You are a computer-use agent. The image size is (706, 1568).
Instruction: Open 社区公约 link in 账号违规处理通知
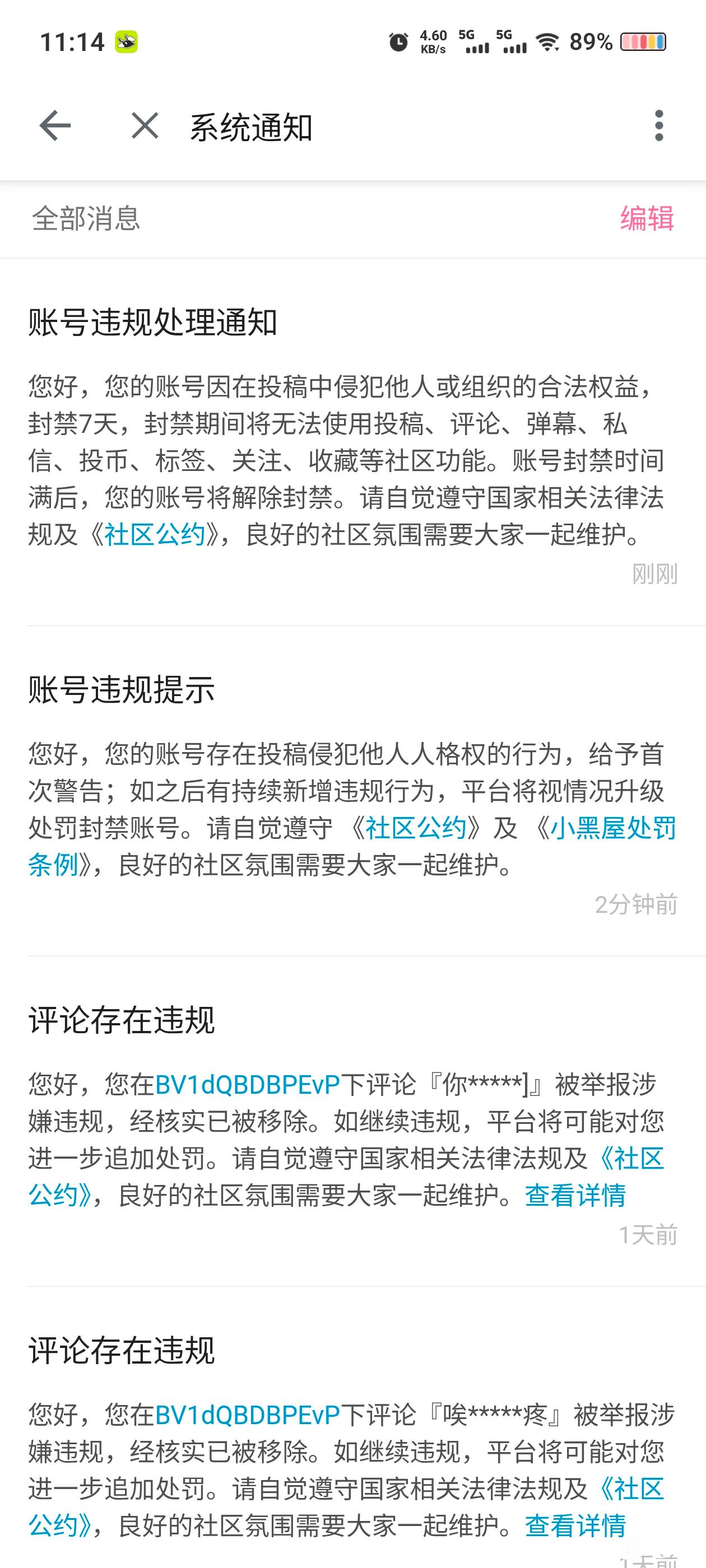tap(155, 534)
